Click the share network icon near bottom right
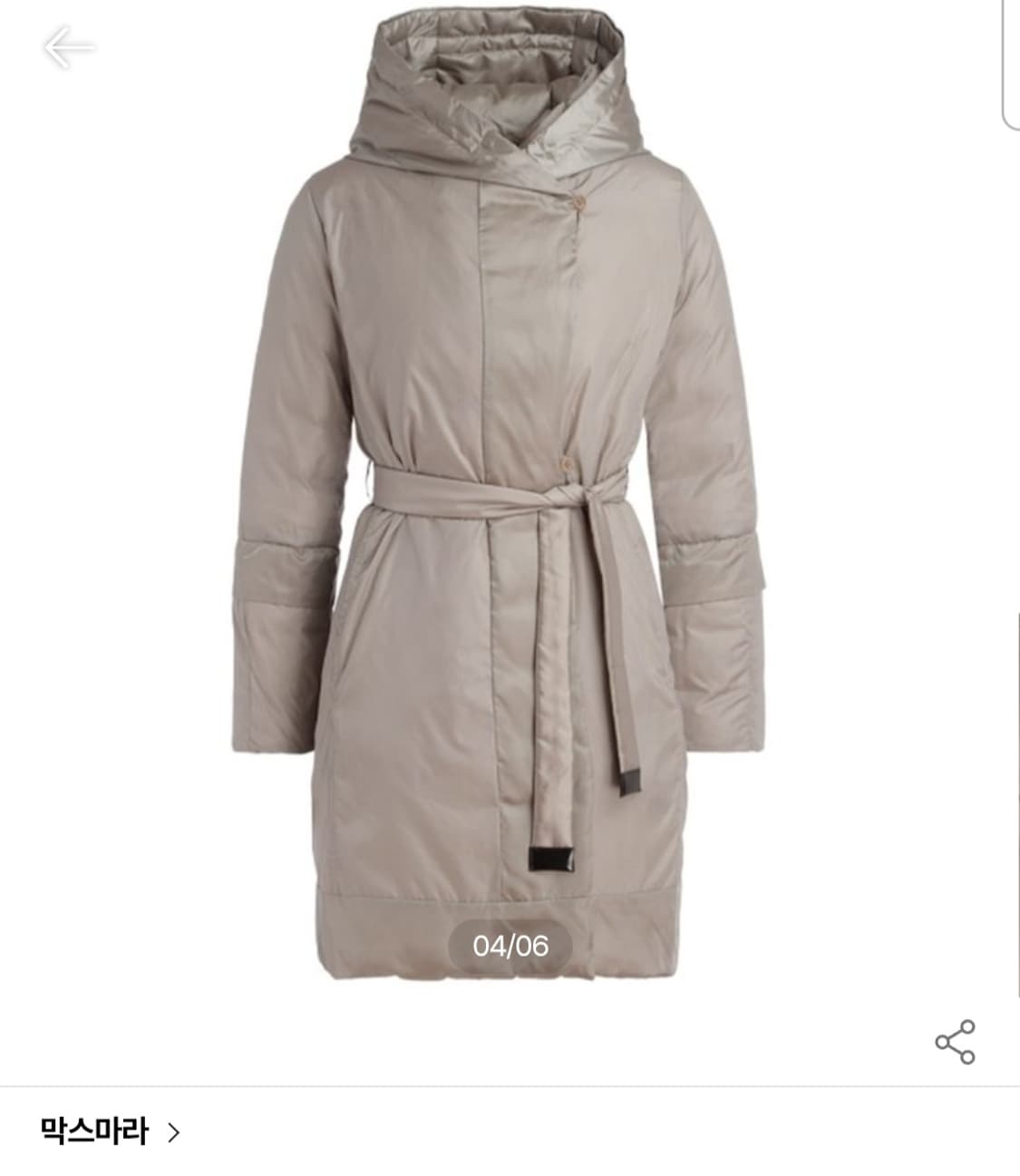The width and height of the screenshot is (1020, 1176). click(955, 1042)
